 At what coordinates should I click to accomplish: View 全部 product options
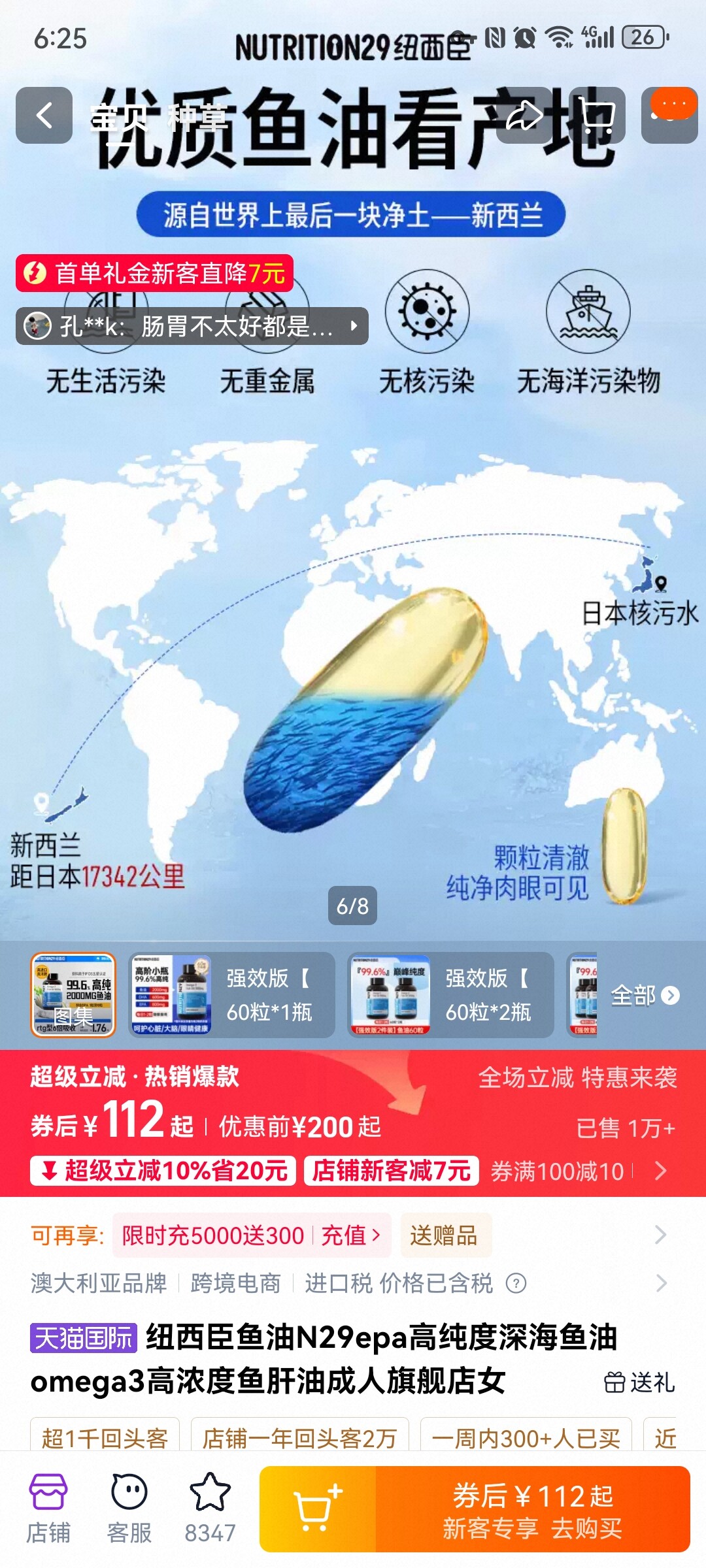(x=645, y=995)
